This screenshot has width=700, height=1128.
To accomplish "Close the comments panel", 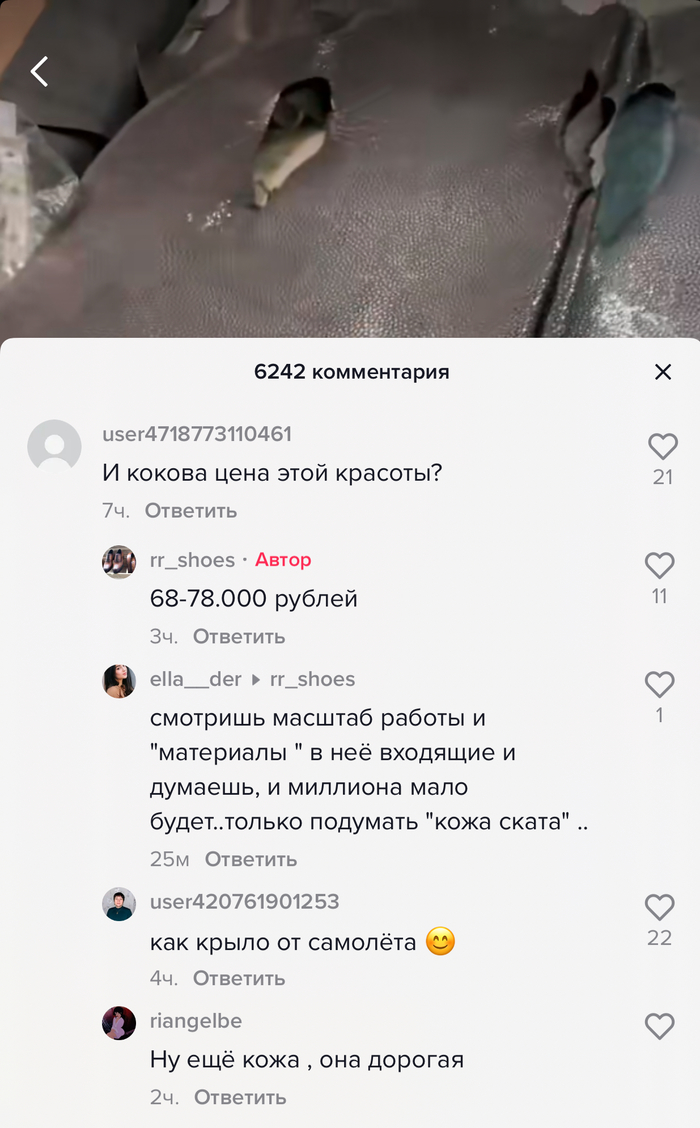I will click(x=662, y=372).
